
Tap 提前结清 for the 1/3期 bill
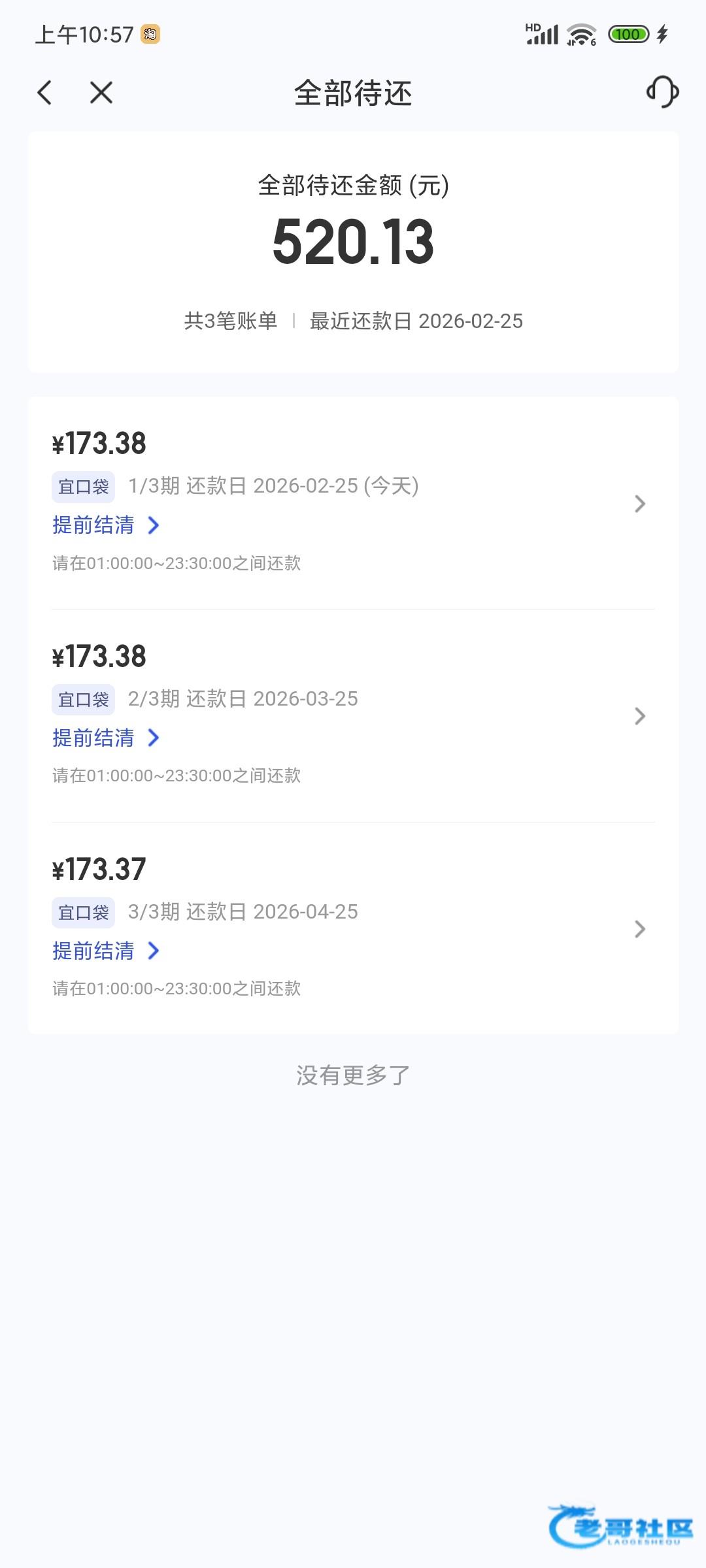click(106, 525)
